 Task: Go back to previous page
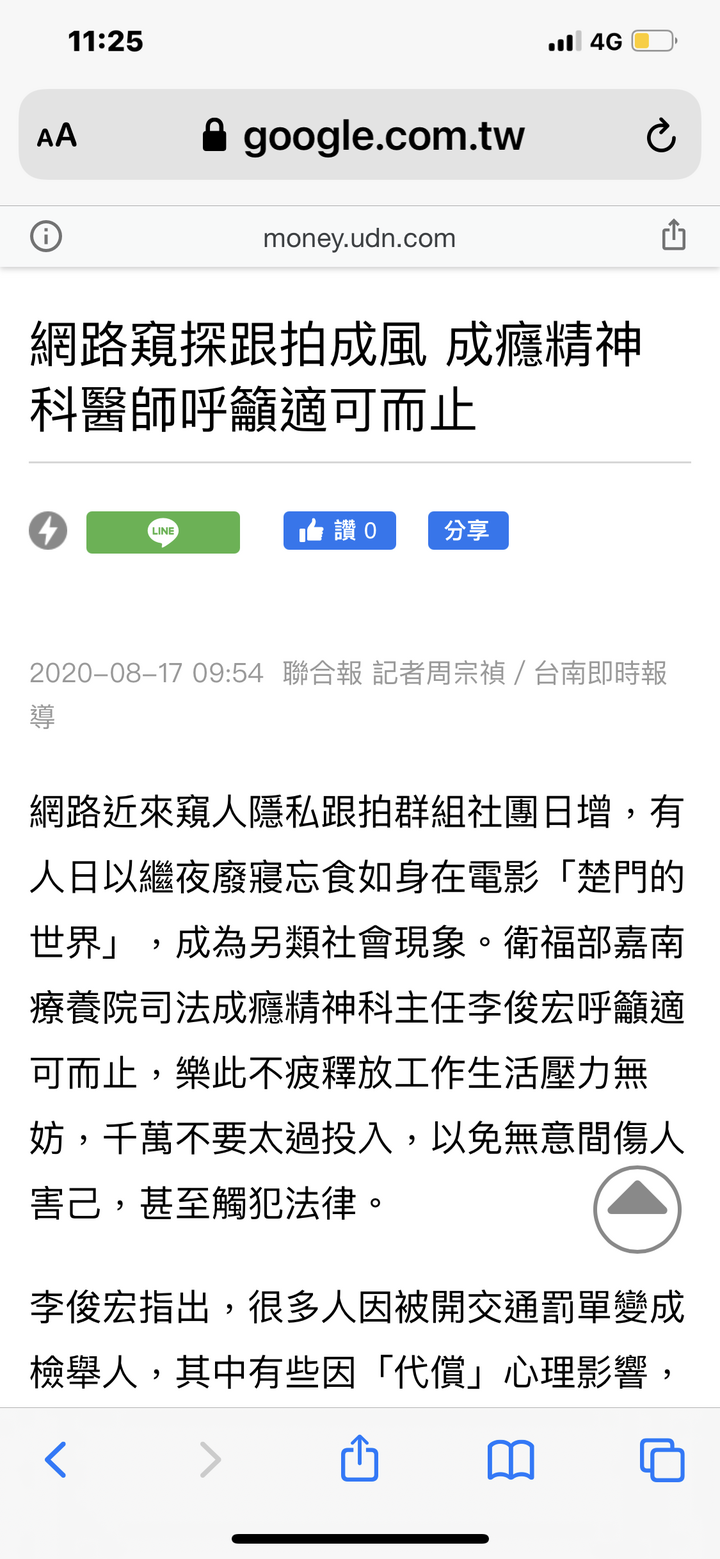(57, 1460)
